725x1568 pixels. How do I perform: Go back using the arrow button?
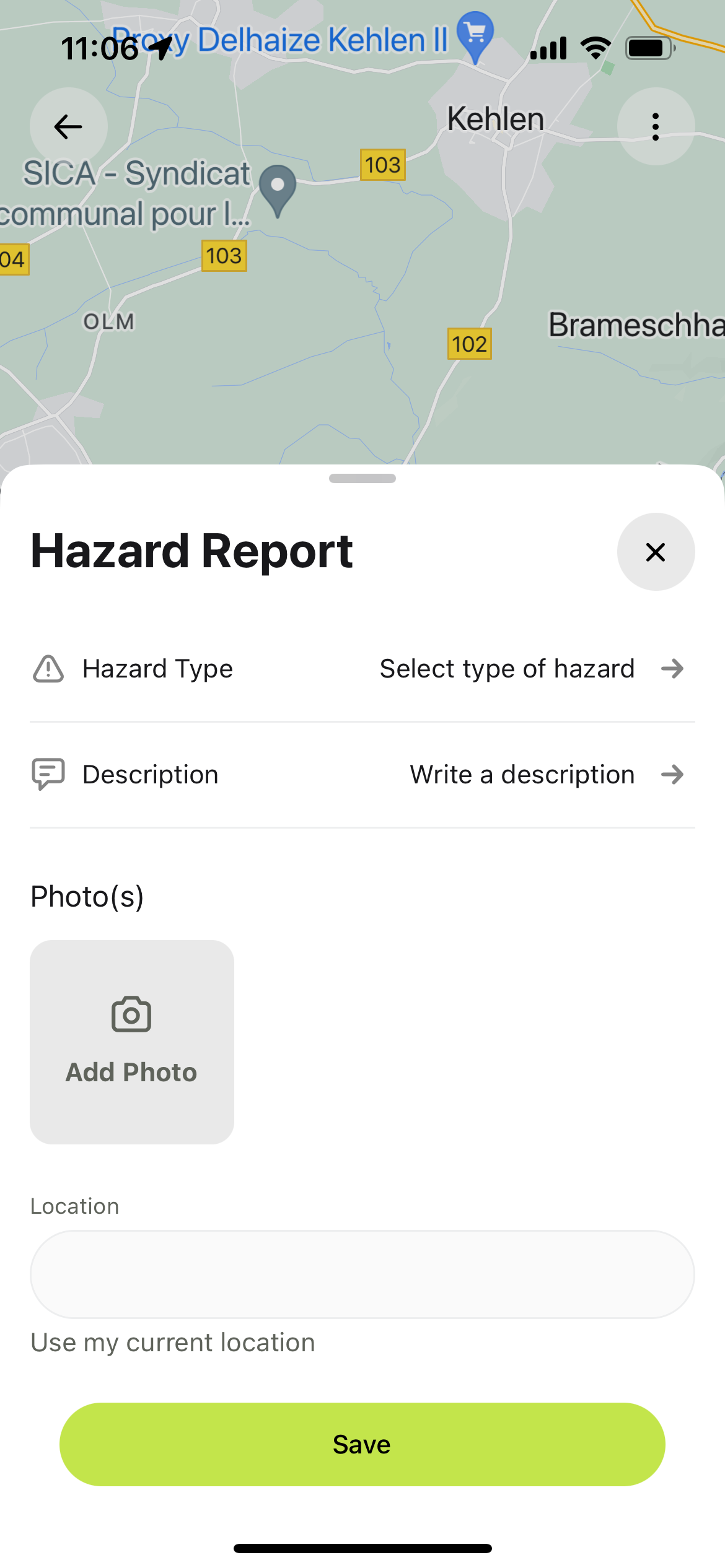68,127
